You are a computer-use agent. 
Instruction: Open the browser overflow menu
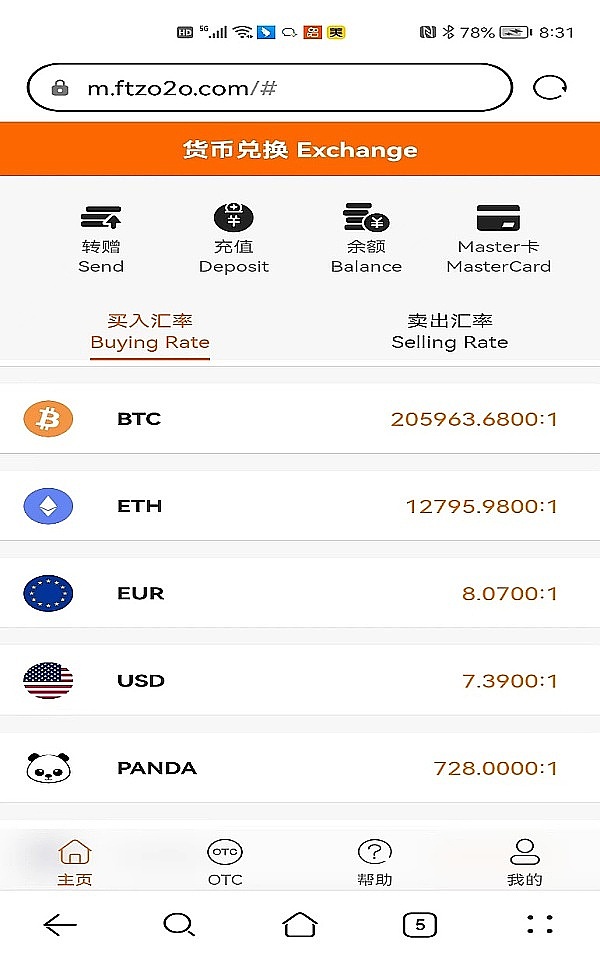click(540, 925)
